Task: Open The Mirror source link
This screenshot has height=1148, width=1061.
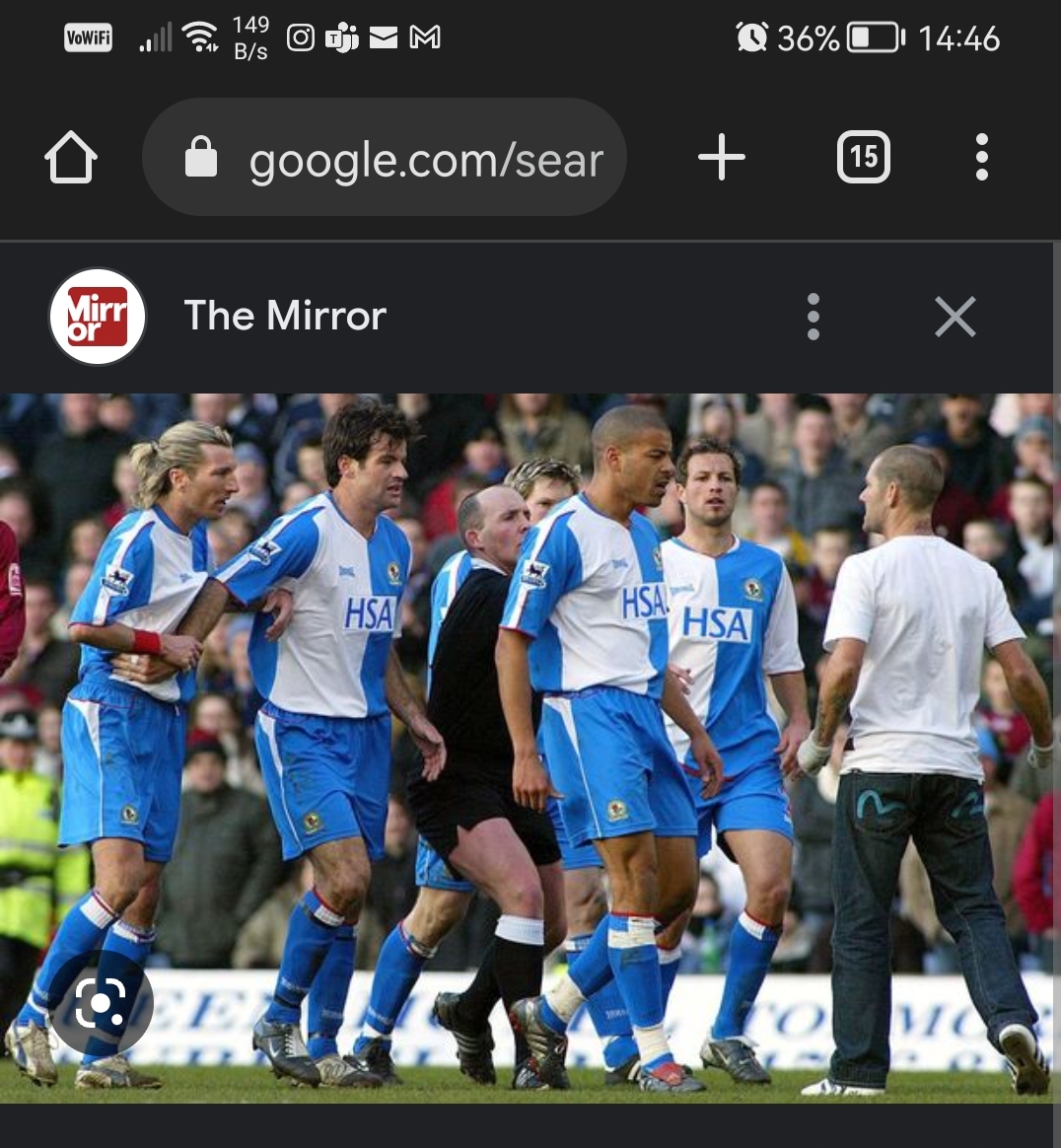Action: click(x=284, y=317)
